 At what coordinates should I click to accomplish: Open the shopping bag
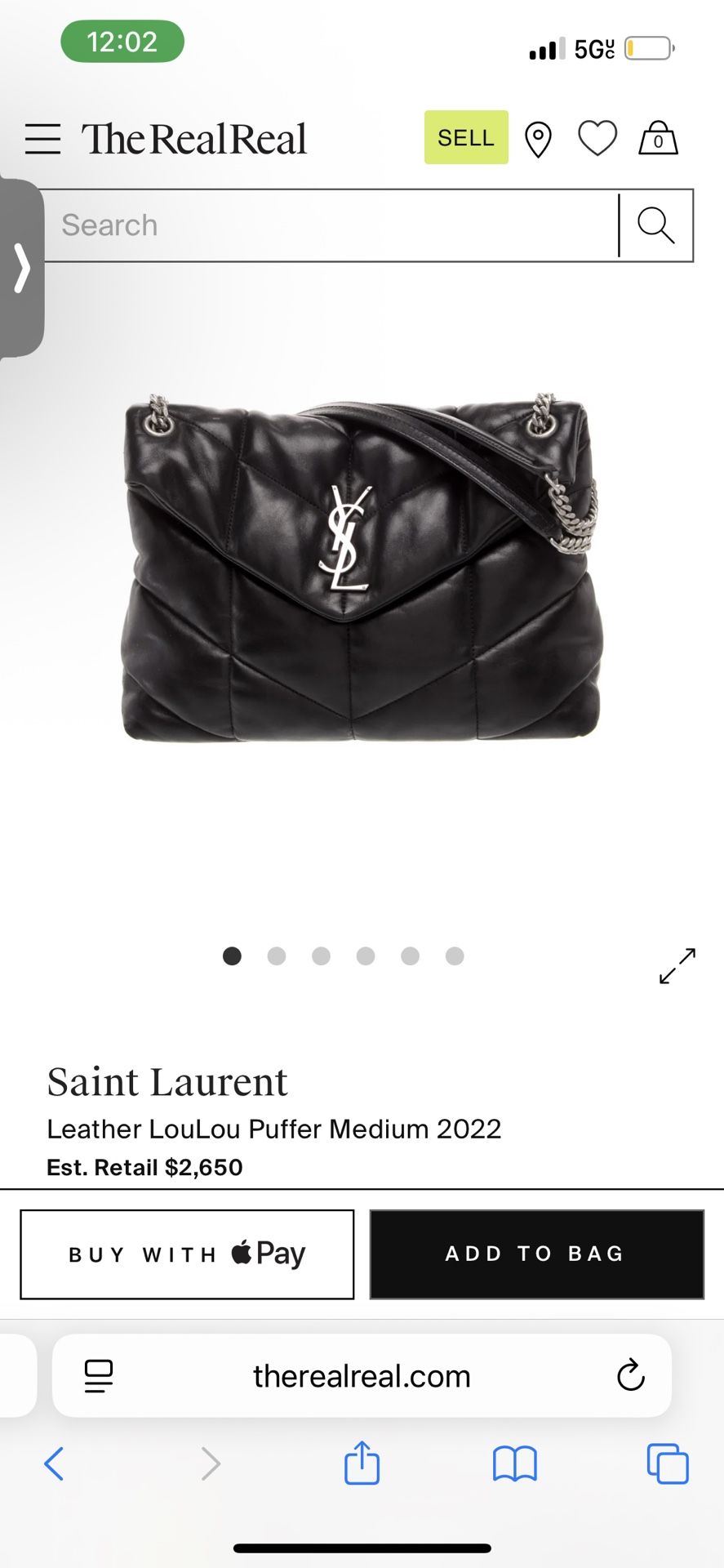click(x=658, y=138)
